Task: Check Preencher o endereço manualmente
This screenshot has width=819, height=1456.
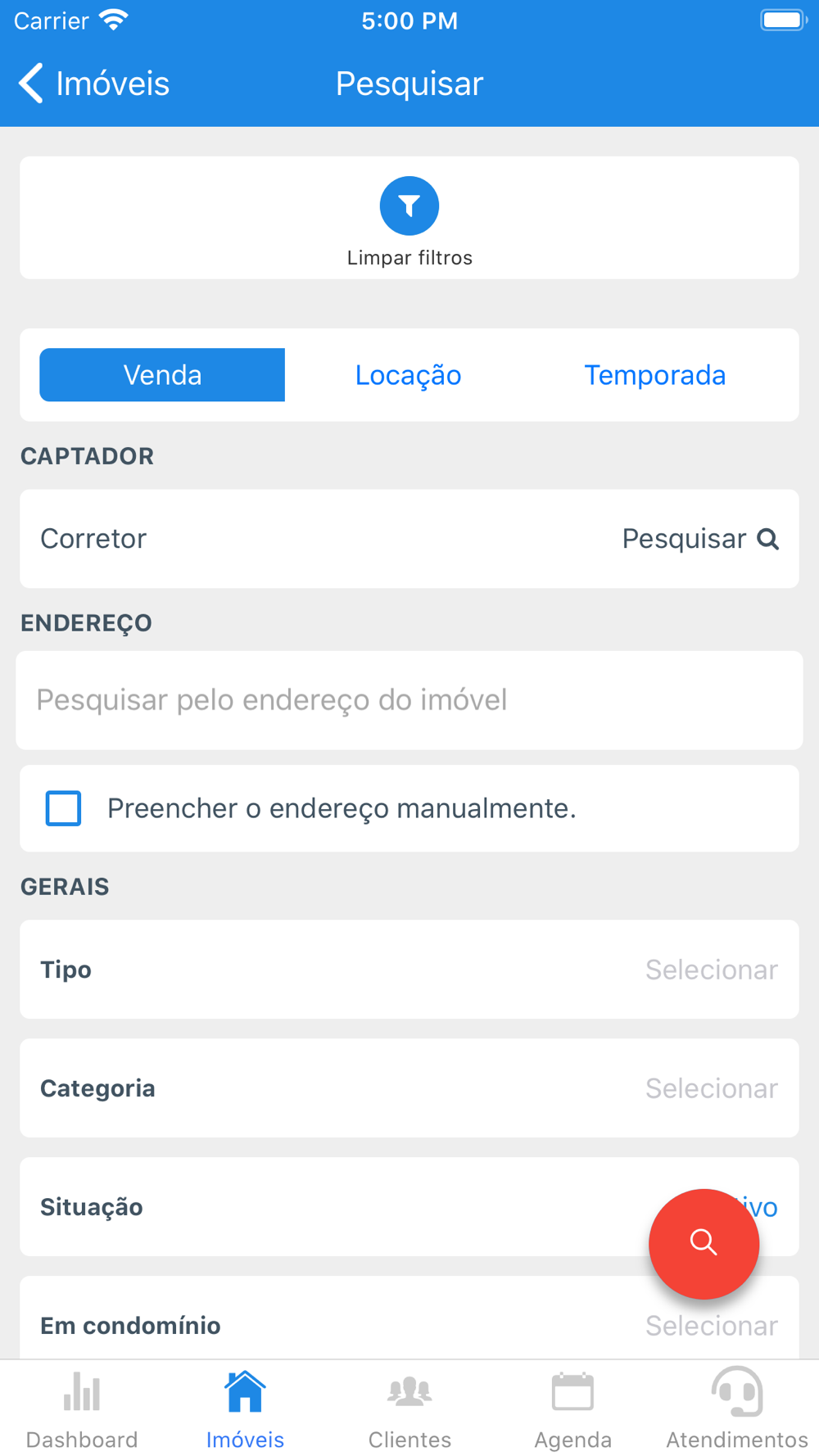Action: [x=64, y=808]
